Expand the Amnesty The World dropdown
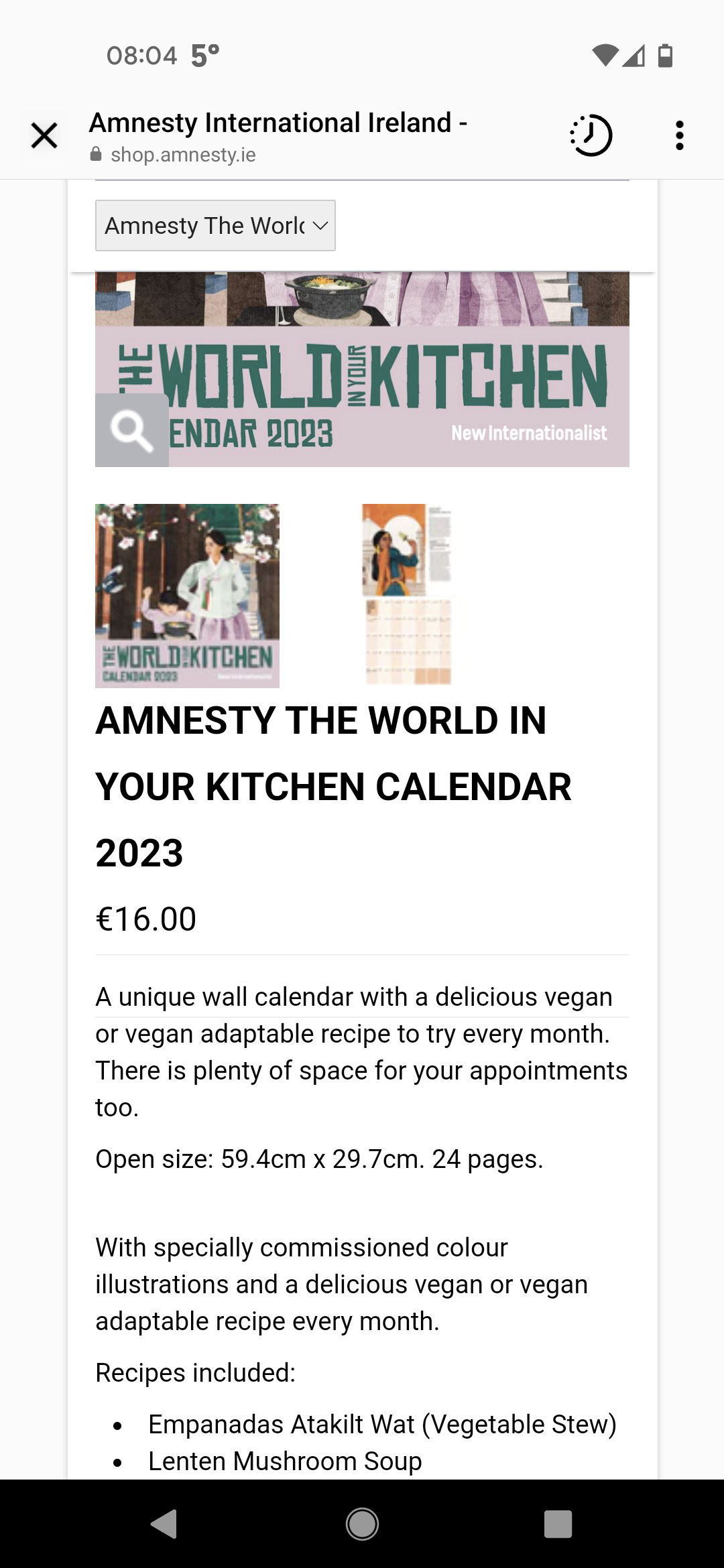This screenshot has height=1568, width=724. click(x=215, y=226)
